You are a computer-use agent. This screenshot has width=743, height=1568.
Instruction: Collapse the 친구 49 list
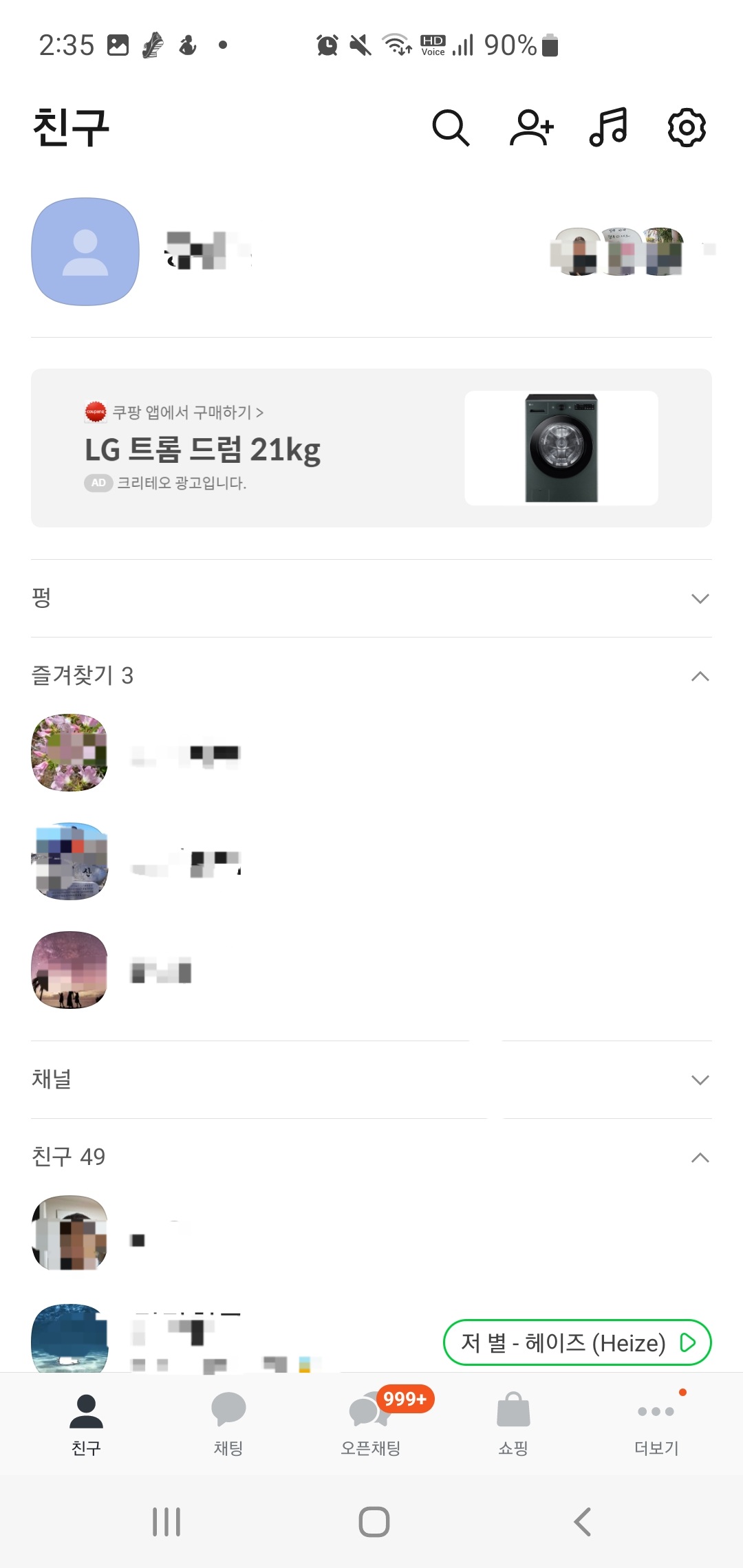(700, 1157)
